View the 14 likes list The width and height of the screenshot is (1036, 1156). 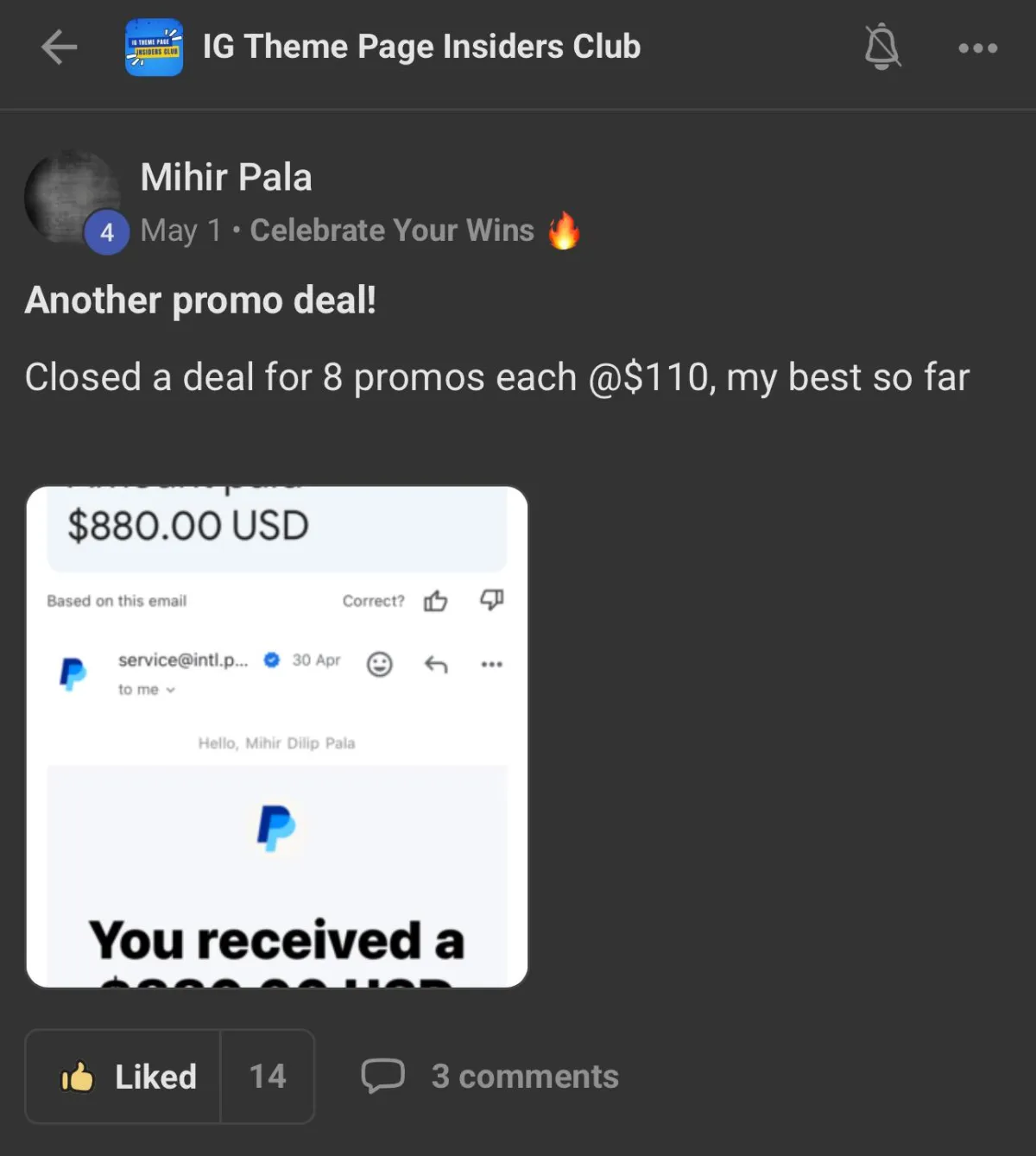click(268, 1077)
